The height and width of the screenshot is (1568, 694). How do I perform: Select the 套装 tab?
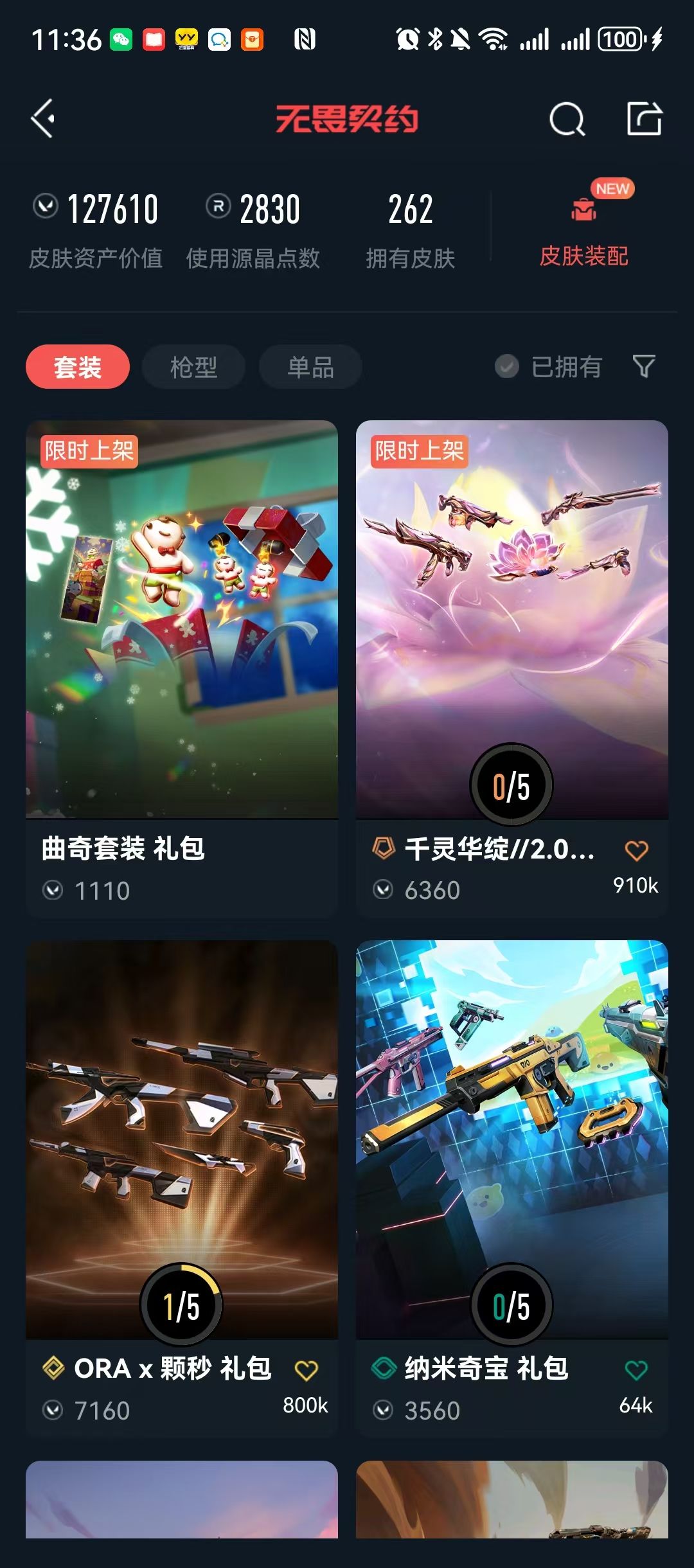click(78, 367)
